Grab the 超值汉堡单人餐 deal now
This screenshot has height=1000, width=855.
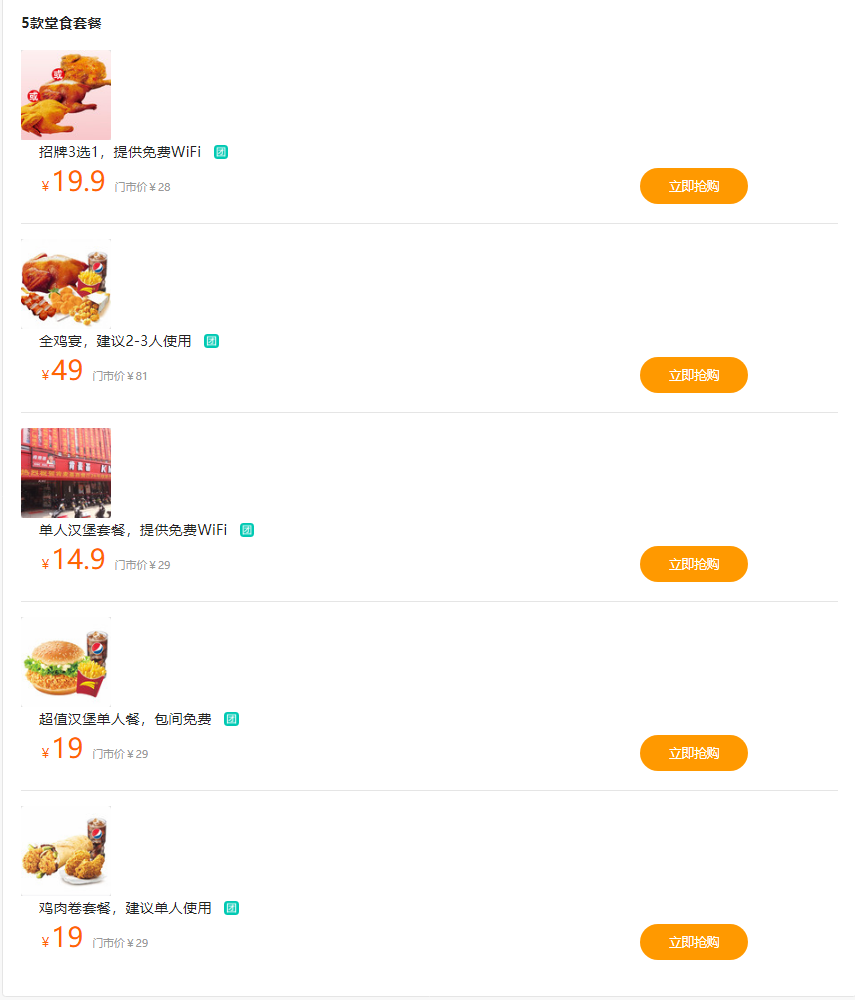(693, 753)
